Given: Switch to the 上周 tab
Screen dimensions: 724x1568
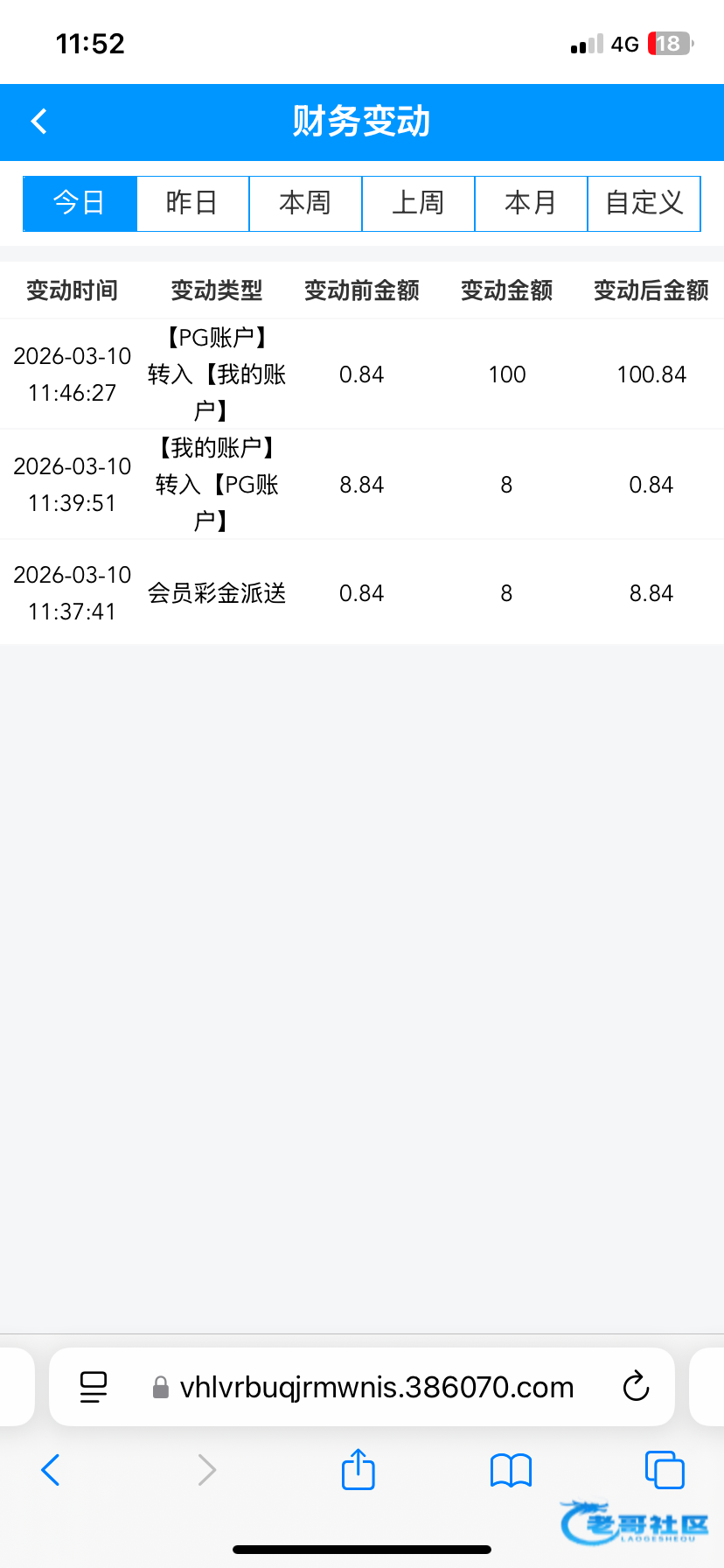Looking at the screenshot, I should click(418, 203).
